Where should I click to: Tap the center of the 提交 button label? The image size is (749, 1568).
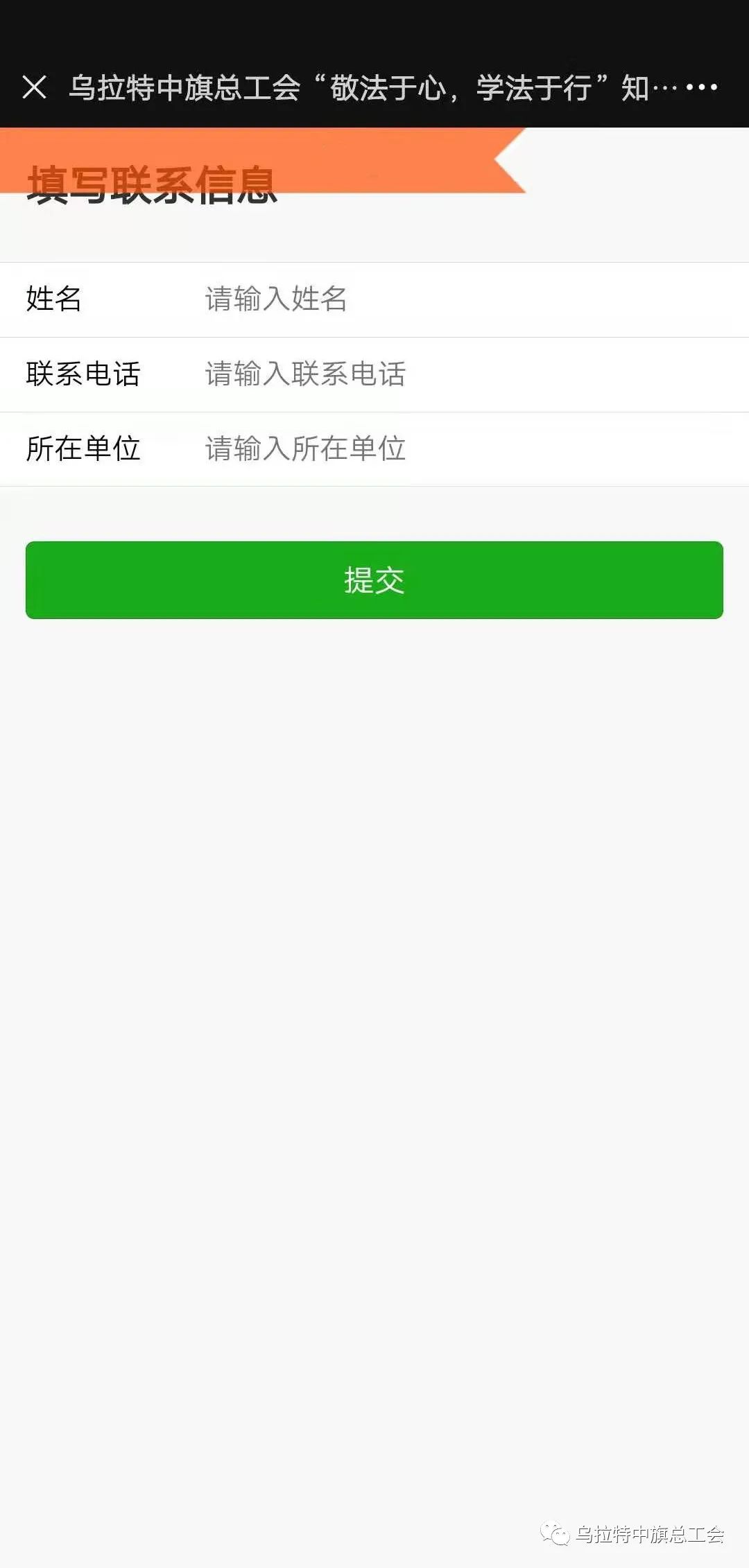pyautogui.click(x=374, y=582)
